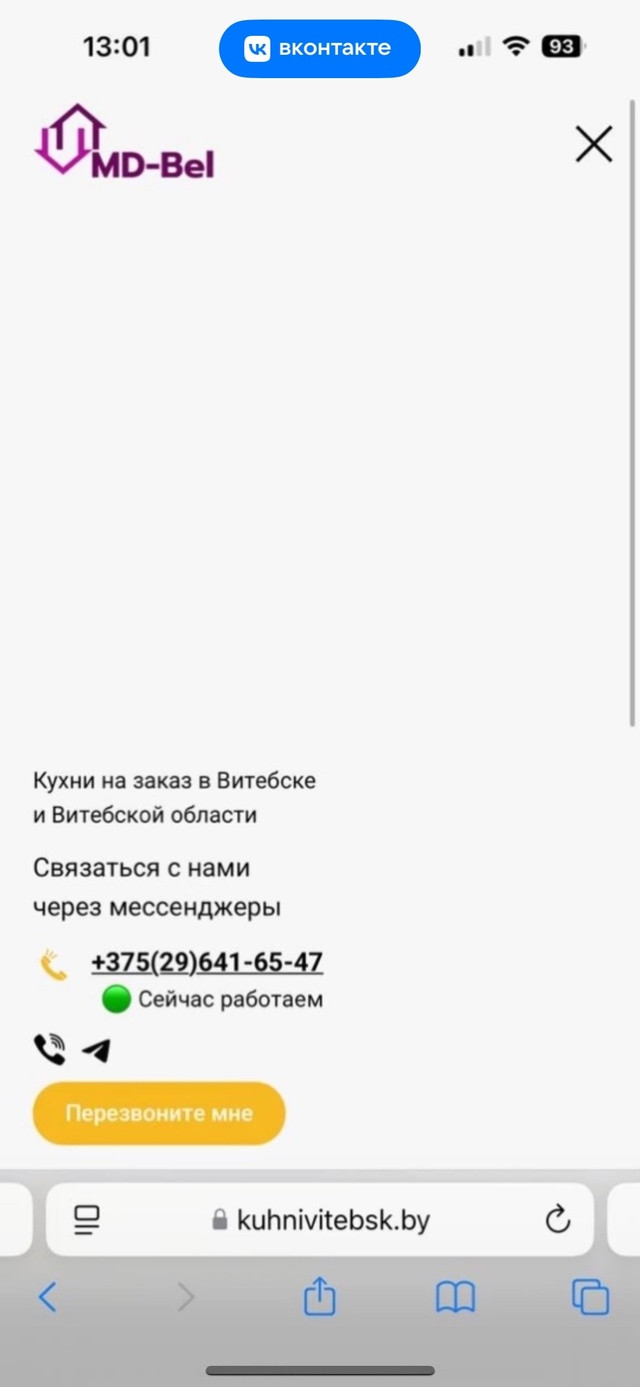
Task: Reload the page
Action: click(x=557, y=1219)
